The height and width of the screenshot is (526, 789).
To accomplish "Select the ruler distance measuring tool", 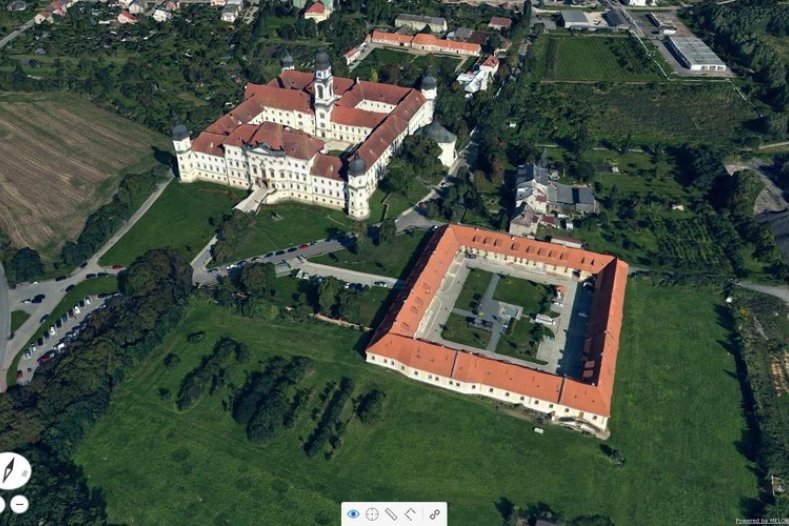I will 391,514.
